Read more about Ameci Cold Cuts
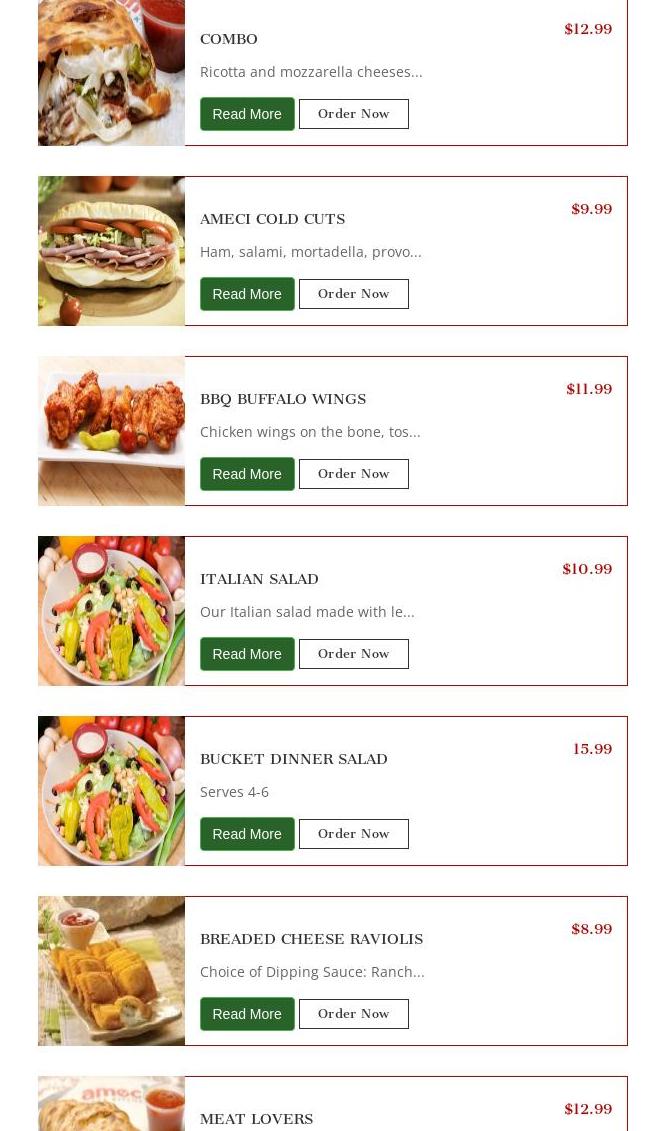 (x=247, y=294)
